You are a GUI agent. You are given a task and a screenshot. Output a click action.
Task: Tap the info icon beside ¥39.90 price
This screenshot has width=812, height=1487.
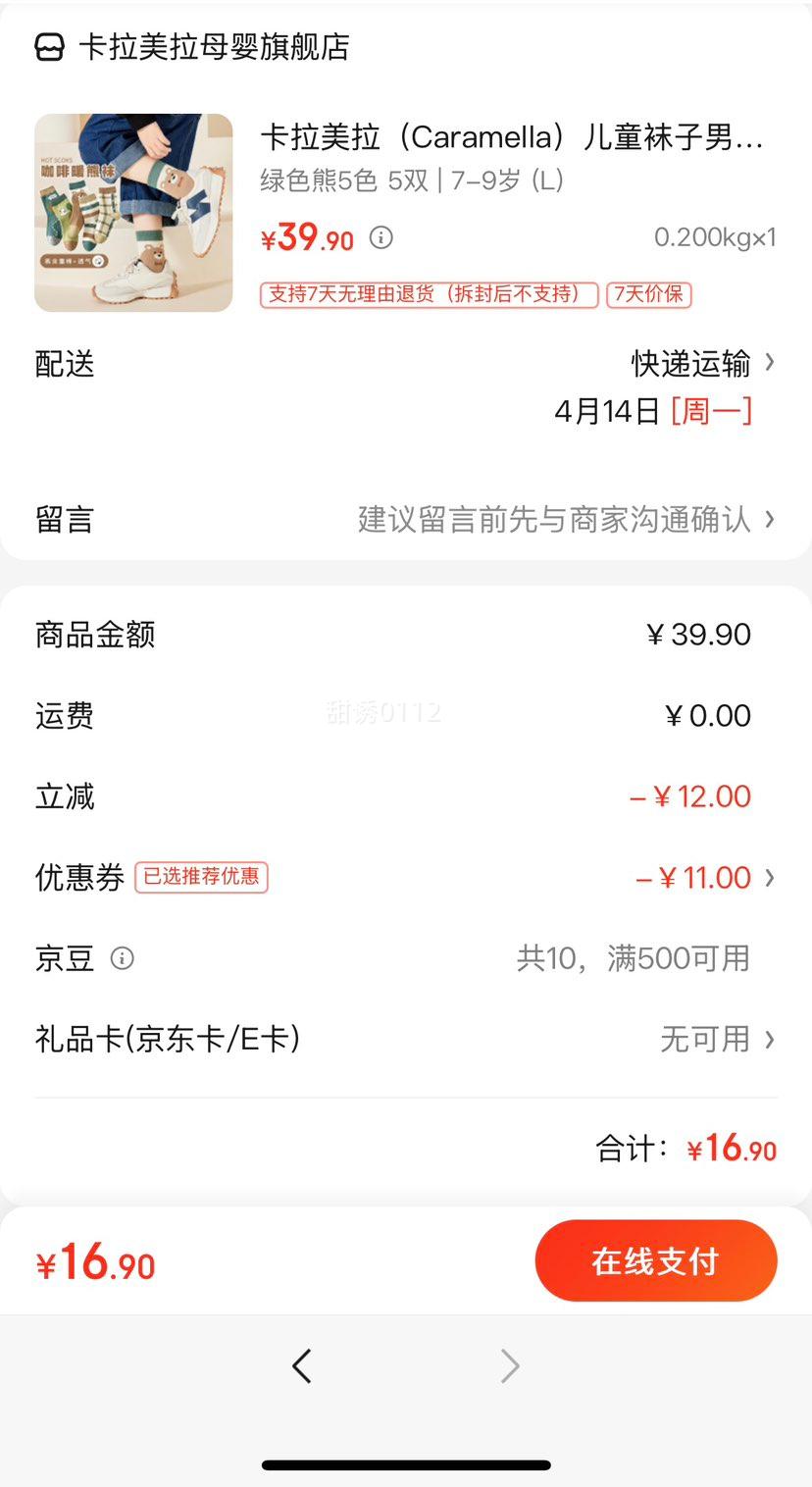coord(381,237)
